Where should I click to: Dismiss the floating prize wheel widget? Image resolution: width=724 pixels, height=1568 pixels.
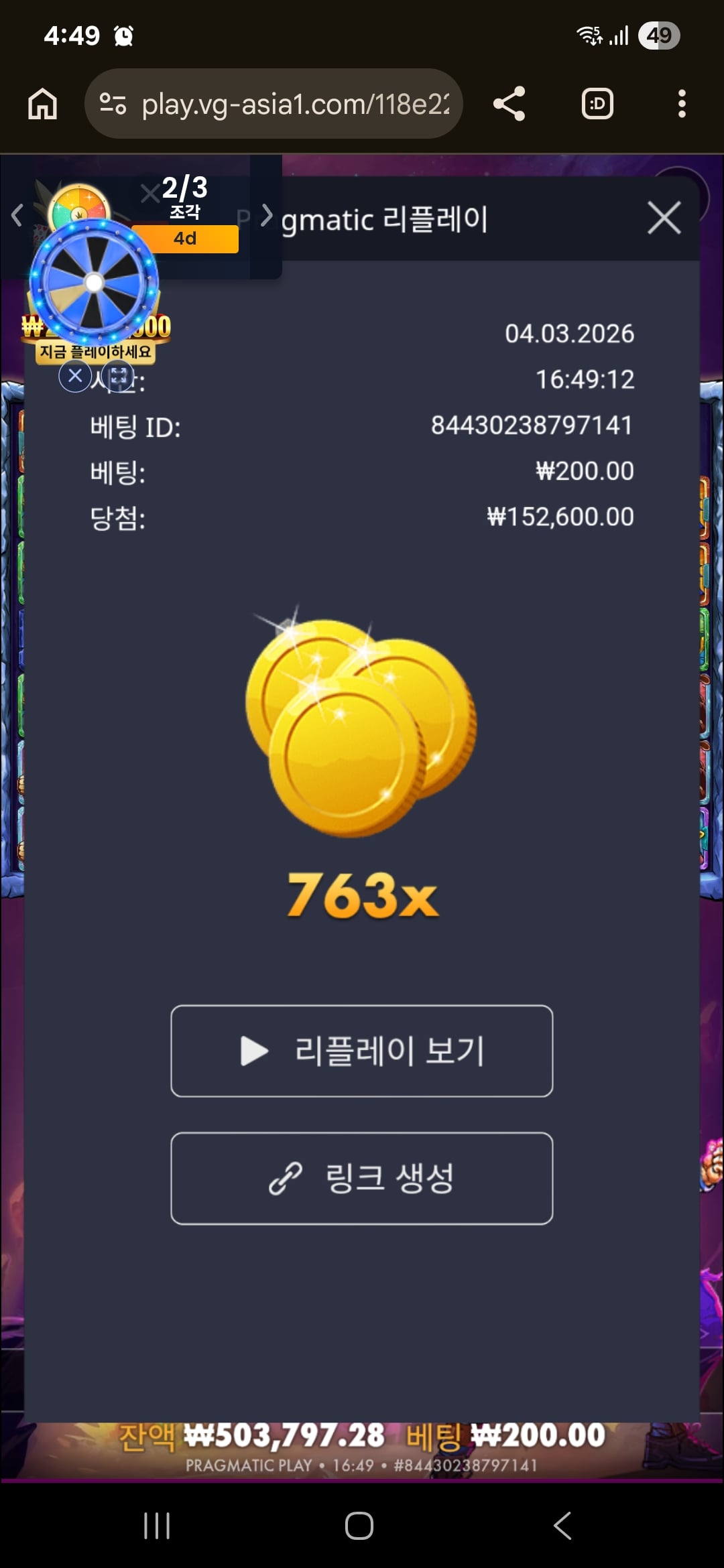click(75, 376)
